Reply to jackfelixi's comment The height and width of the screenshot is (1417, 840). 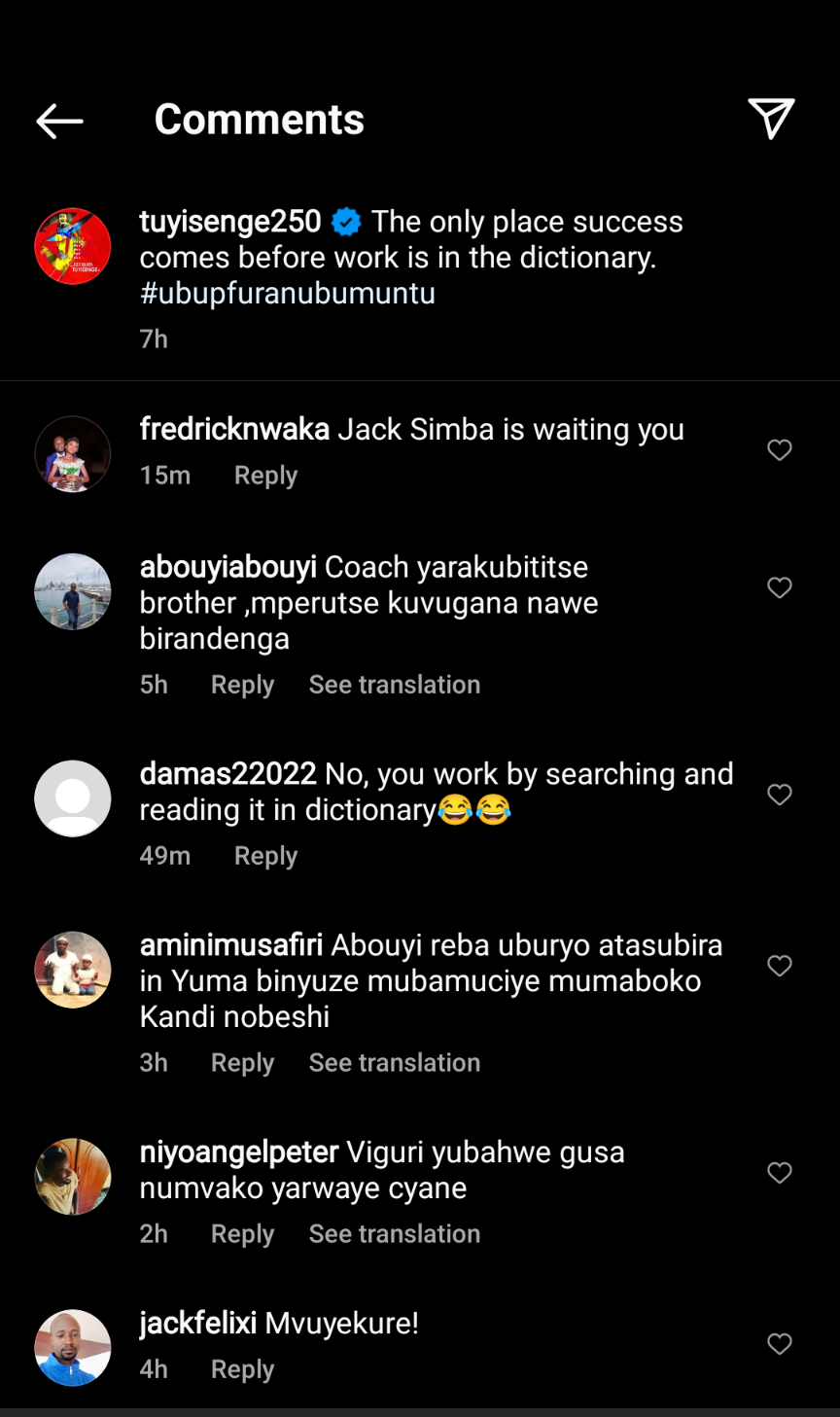point(242,1369)
